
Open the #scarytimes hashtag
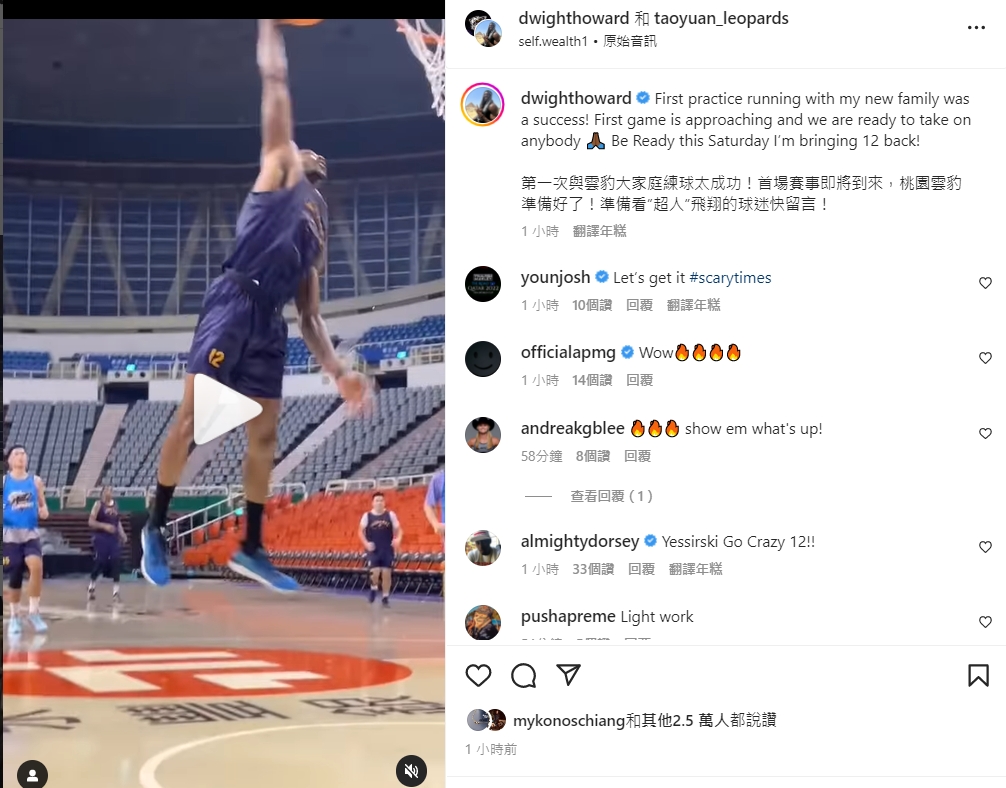pos(730,278)
